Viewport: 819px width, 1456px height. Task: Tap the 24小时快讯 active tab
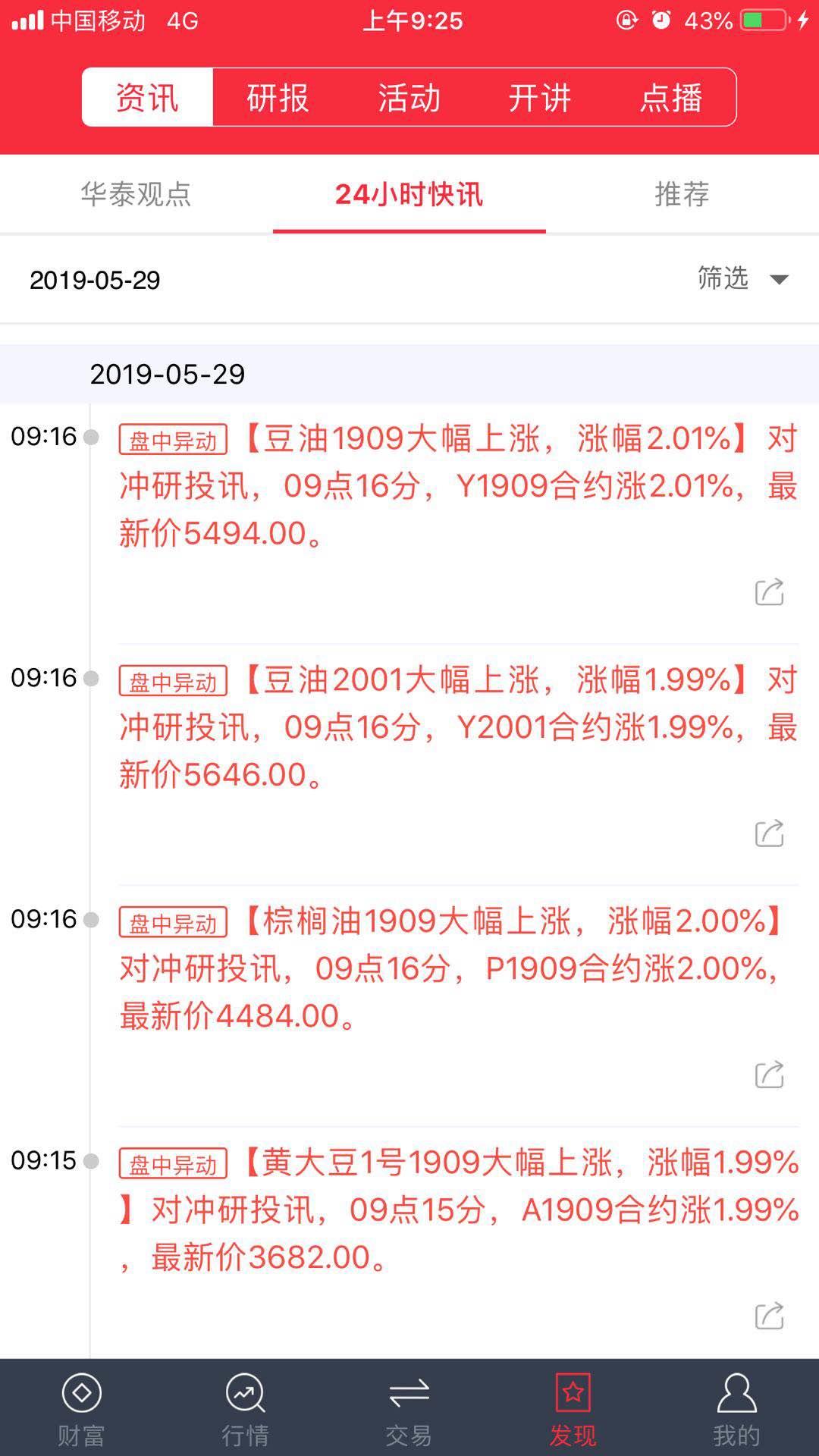tap(409, 195)
